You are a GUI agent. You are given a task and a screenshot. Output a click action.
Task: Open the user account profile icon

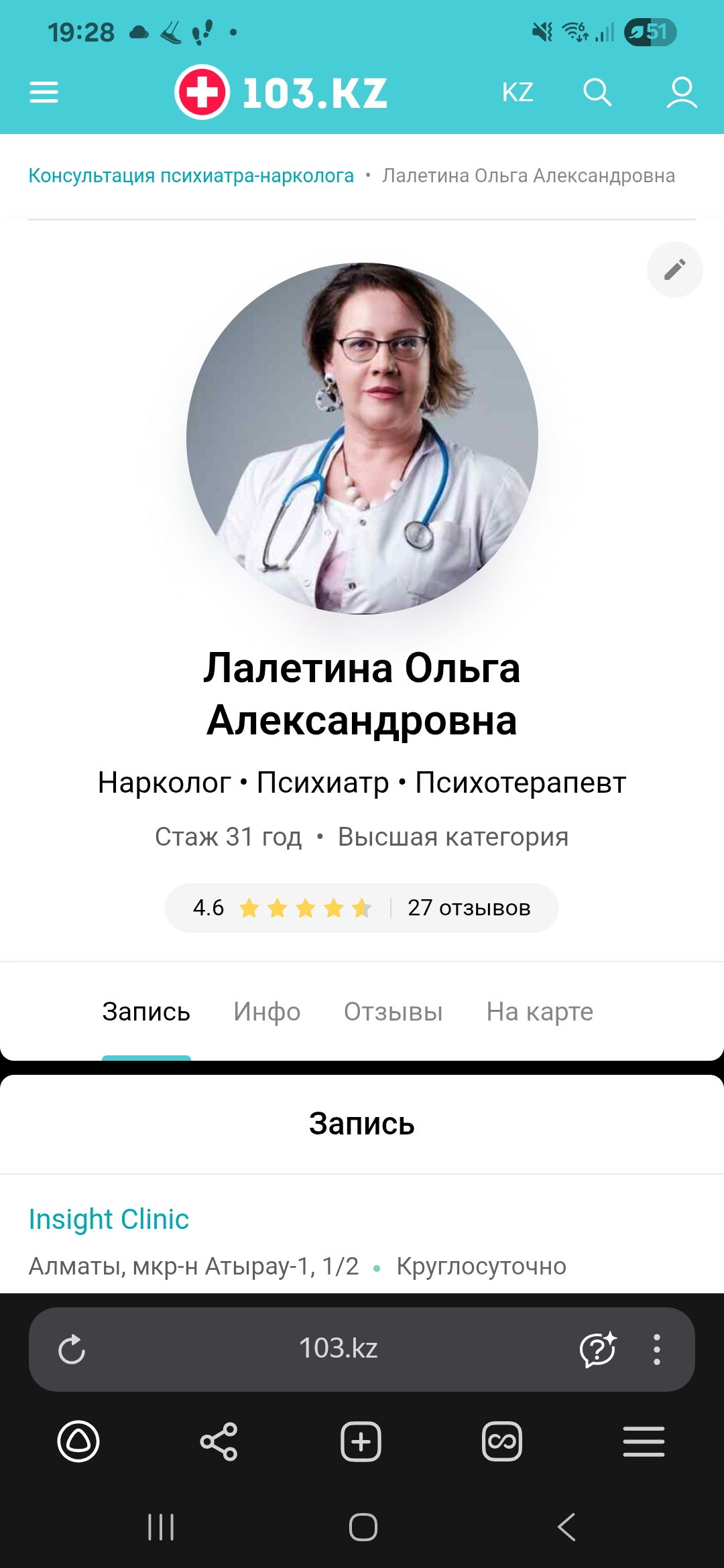pos(682,92)
